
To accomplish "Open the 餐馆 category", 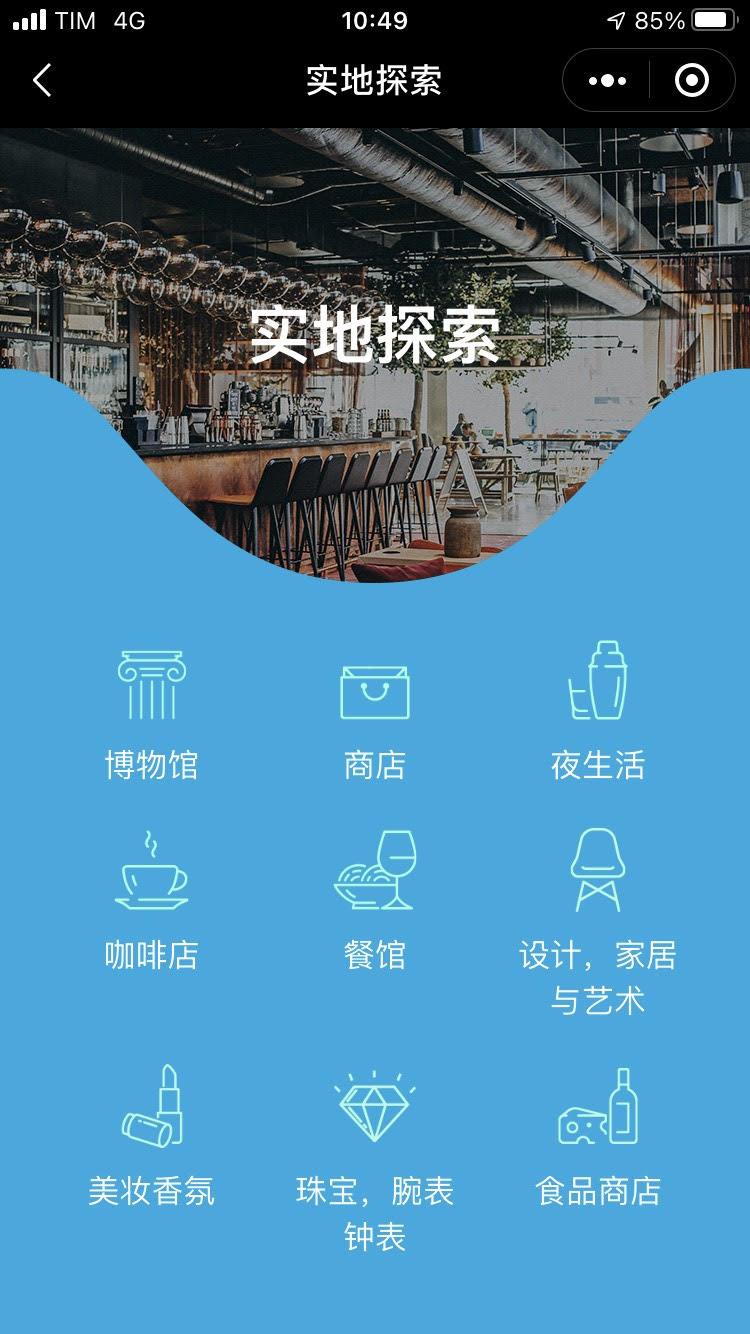I will [375, 901].
